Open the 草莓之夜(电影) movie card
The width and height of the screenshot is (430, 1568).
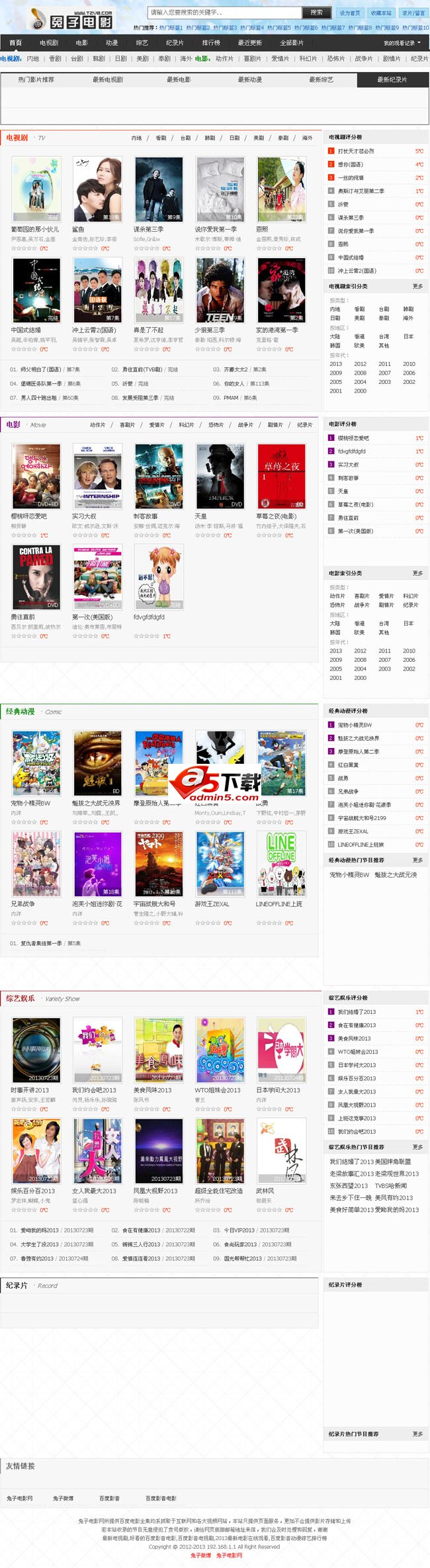281,477
